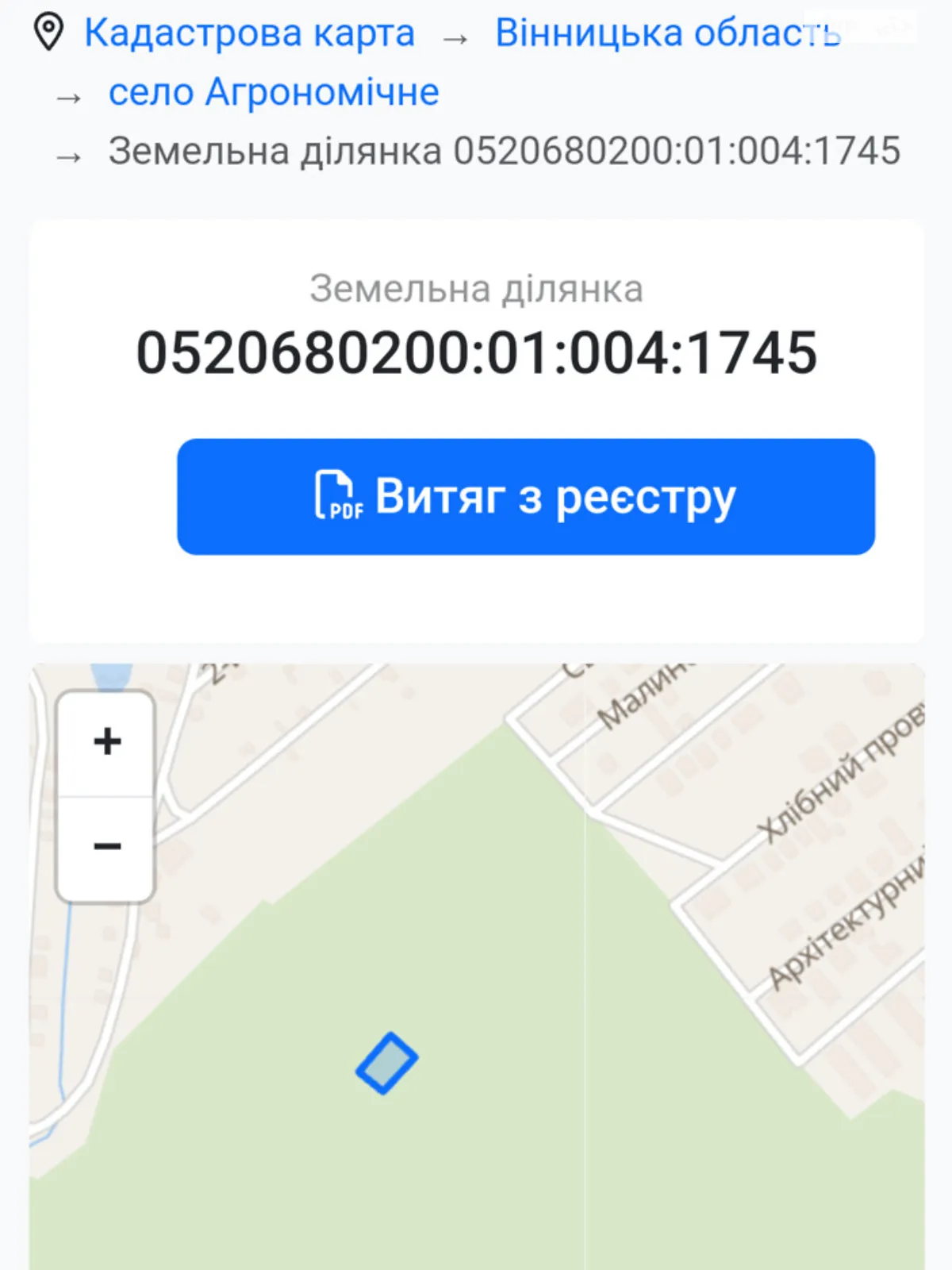Go to Вінницька область breadcrumb
This screenshot has width=952, height=1270.
click(667, 33)
